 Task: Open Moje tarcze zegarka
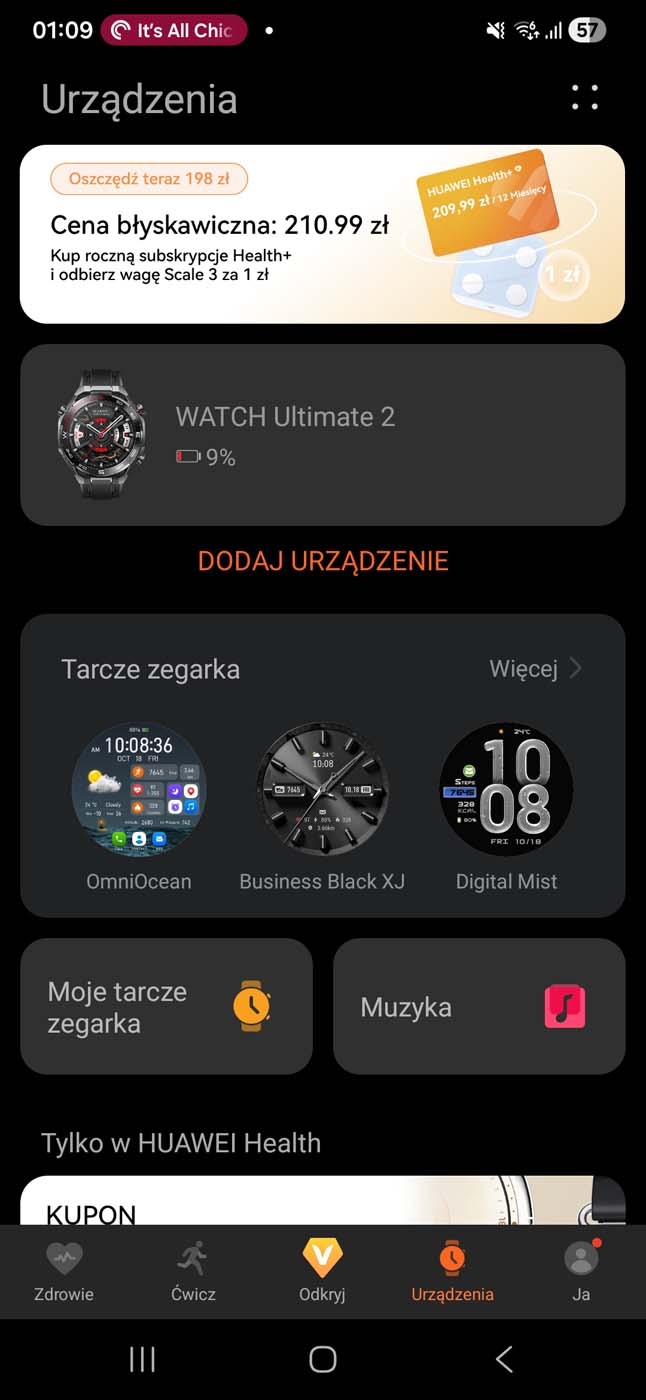[166, 1006]
